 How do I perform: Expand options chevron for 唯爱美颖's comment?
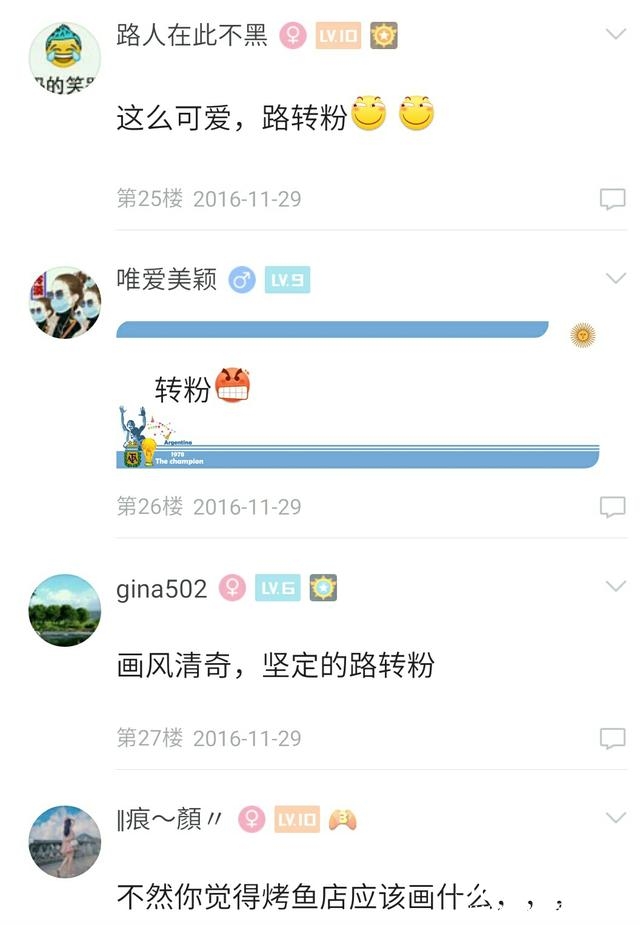point(616,279)
